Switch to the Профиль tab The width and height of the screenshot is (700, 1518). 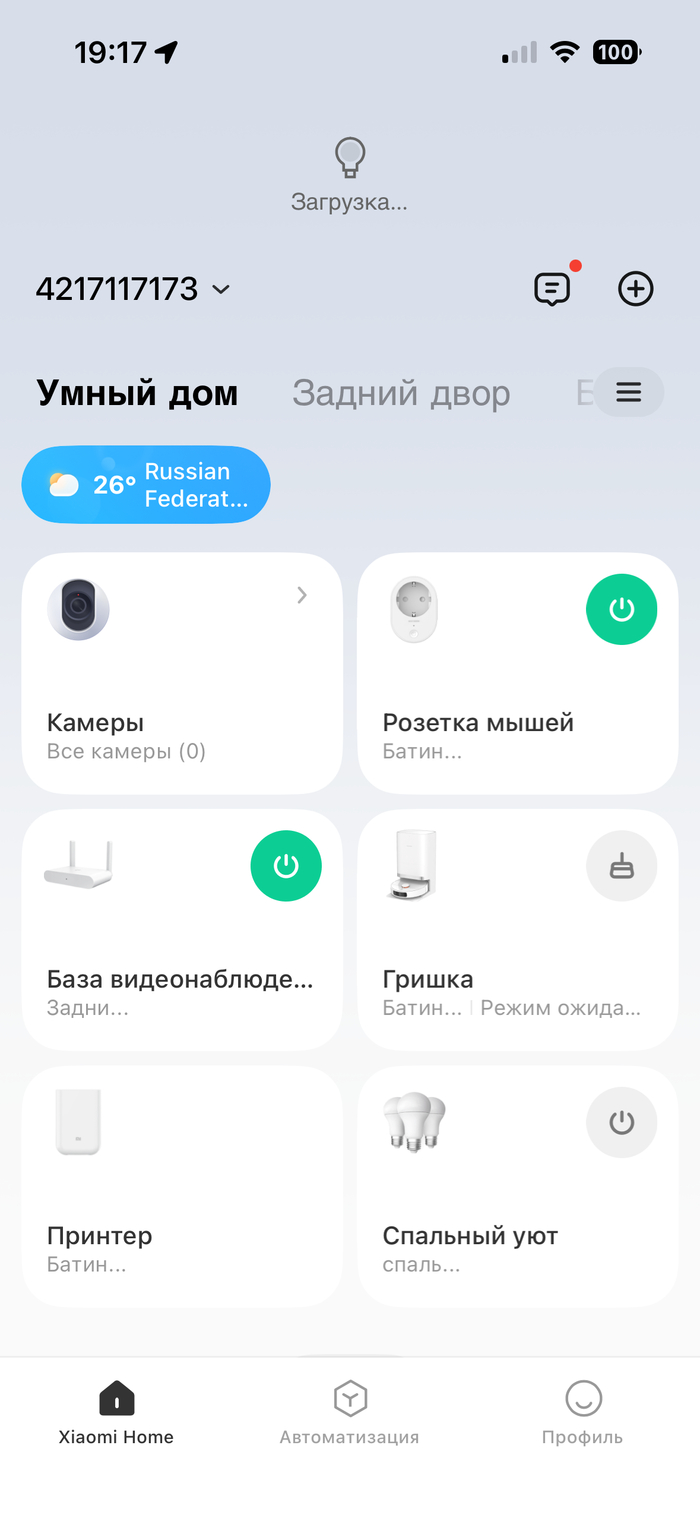pyautogui.click(x=582, y=1413)
